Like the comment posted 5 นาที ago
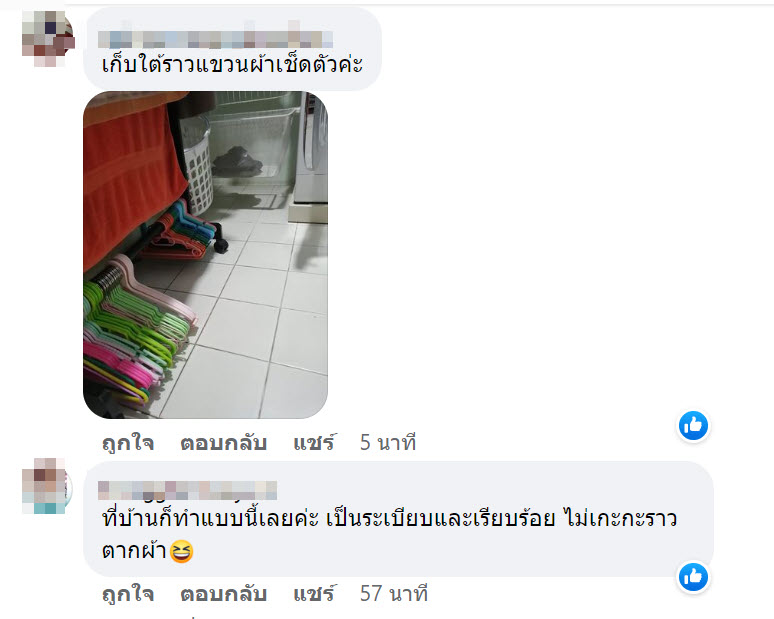The image size is (774, 619). [x=127, y=443]
